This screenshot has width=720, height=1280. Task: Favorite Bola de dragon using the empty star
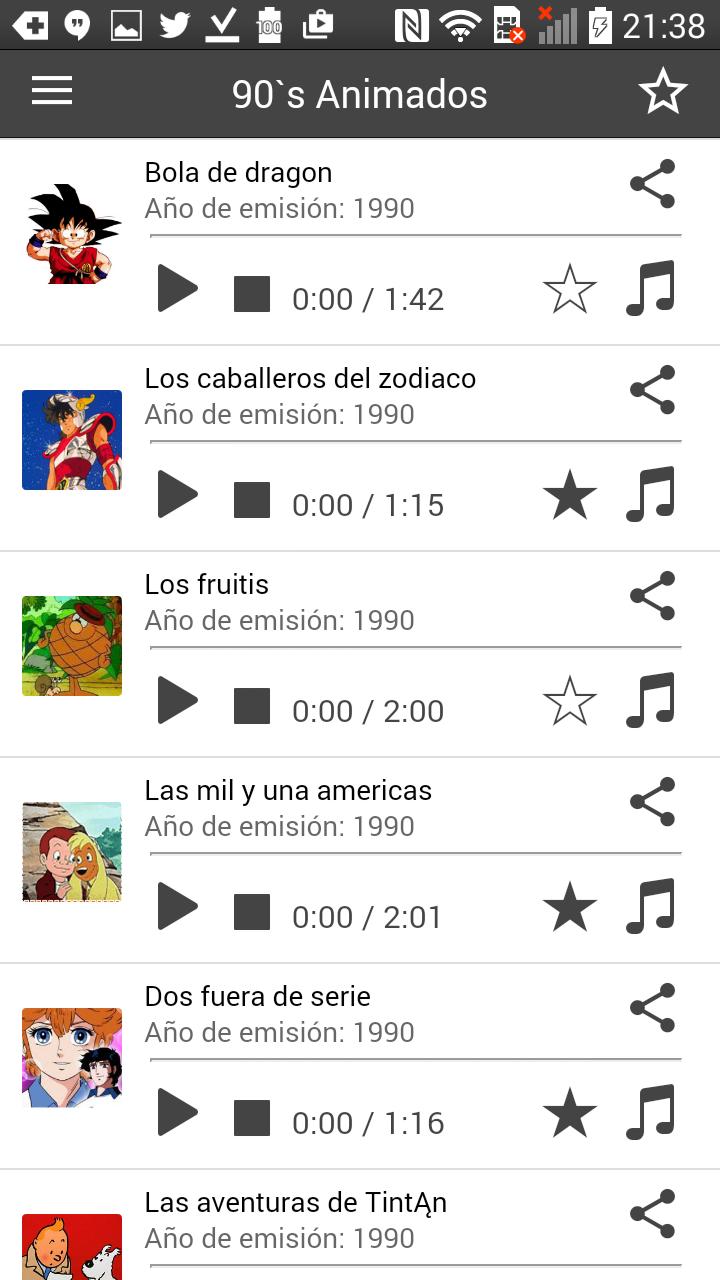pyautogui.click(x=569, y=290)
